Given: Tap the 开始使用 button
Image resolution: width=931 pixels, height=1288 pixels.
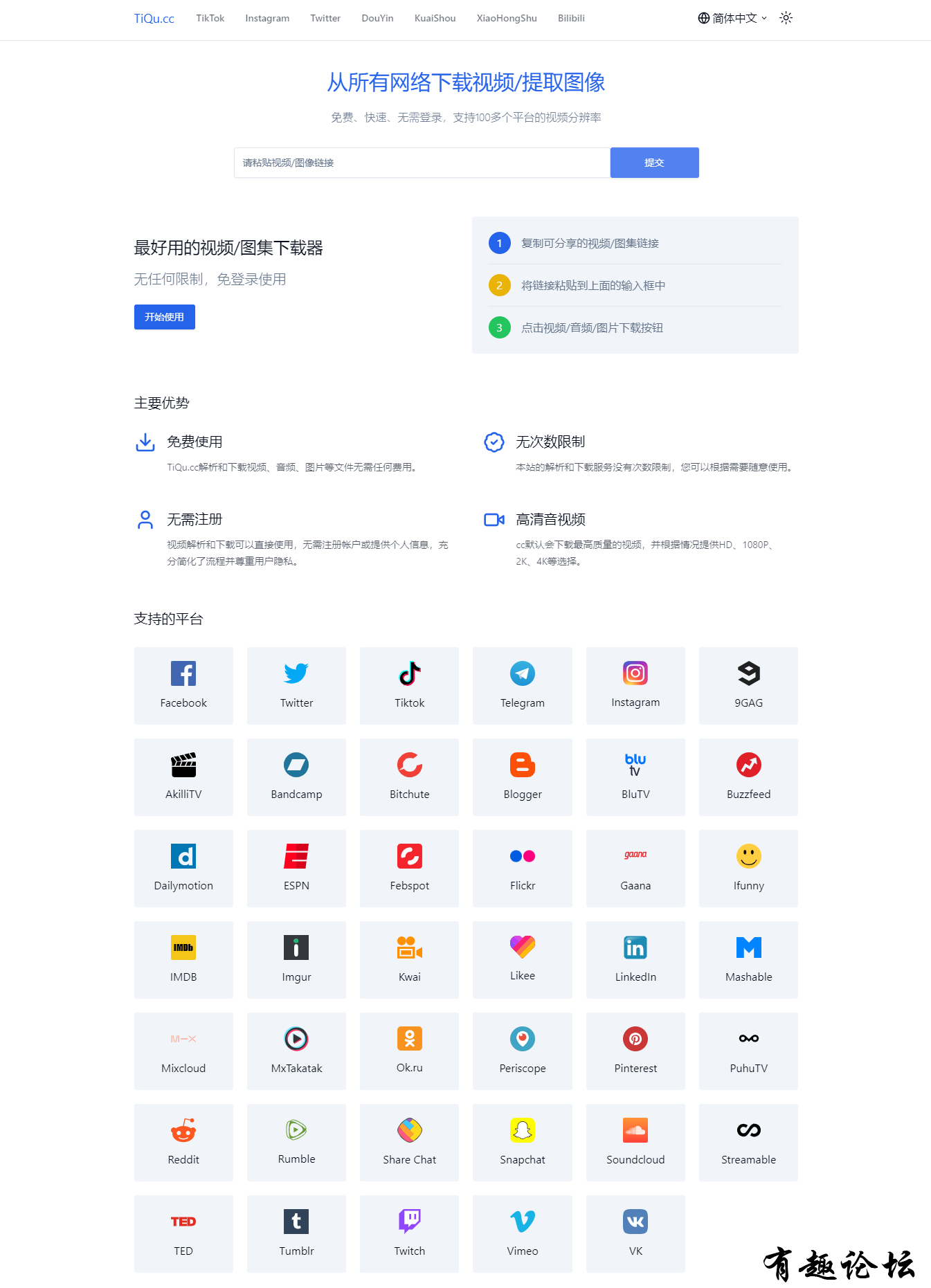Looking at the screenshot, I should click(x=165, y=317).
